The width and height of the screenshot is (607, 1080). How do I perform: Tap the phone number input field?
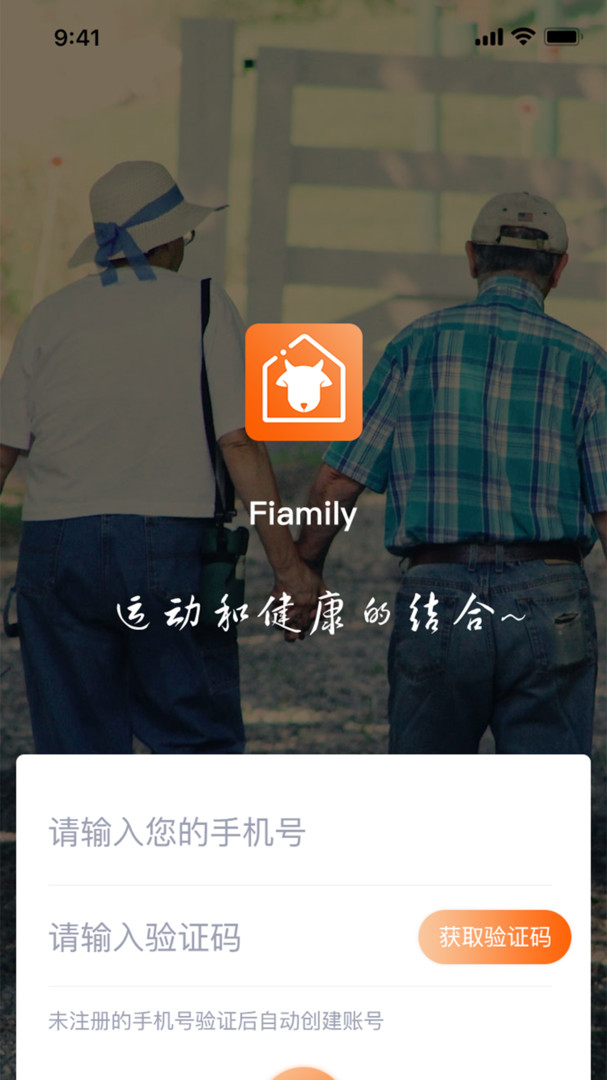(x=300, y=833)
